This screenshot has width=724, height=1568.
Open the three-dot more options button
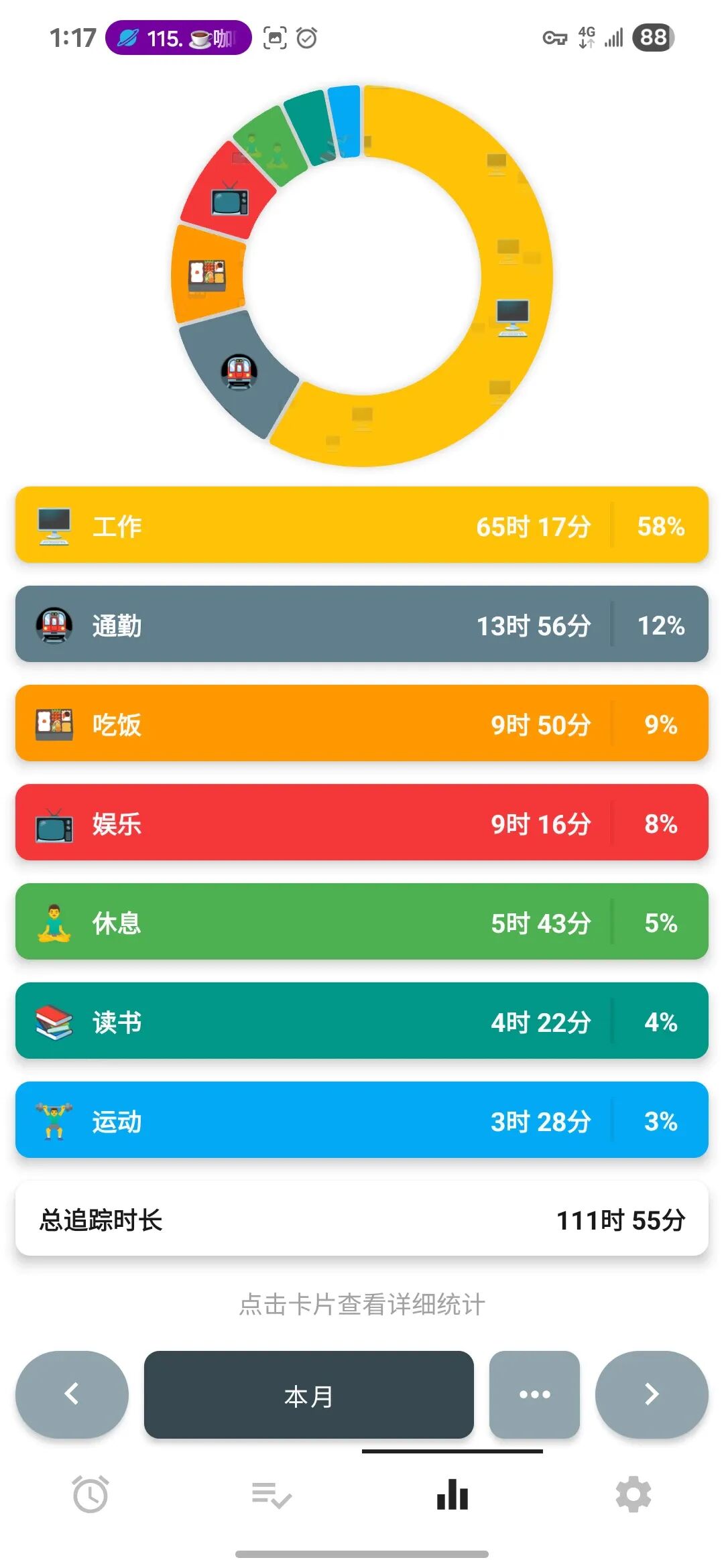point(534,1394)
